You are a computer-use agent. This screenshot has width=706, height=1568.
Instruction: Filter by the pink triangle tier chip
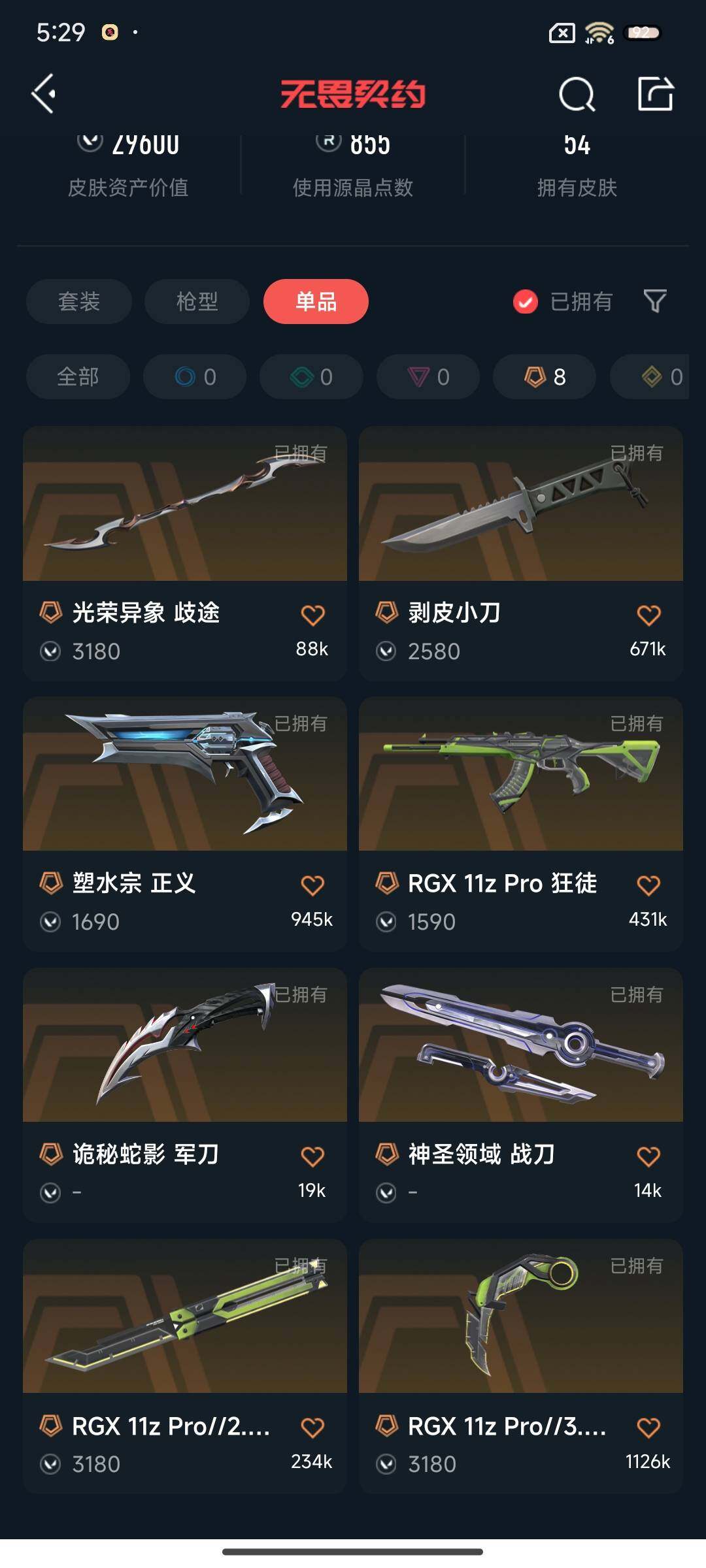click(428, 376)
